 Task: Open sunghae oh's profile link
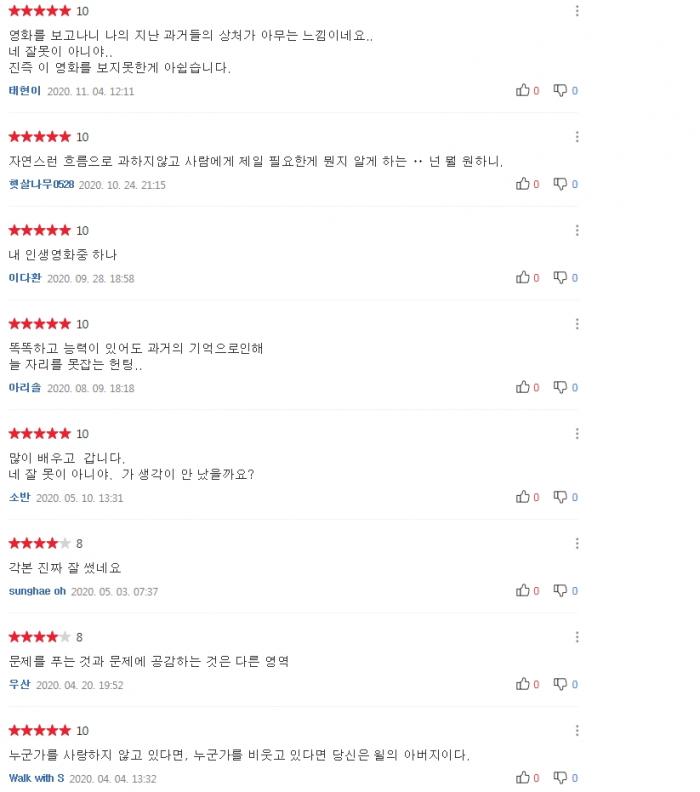[37, 591]
